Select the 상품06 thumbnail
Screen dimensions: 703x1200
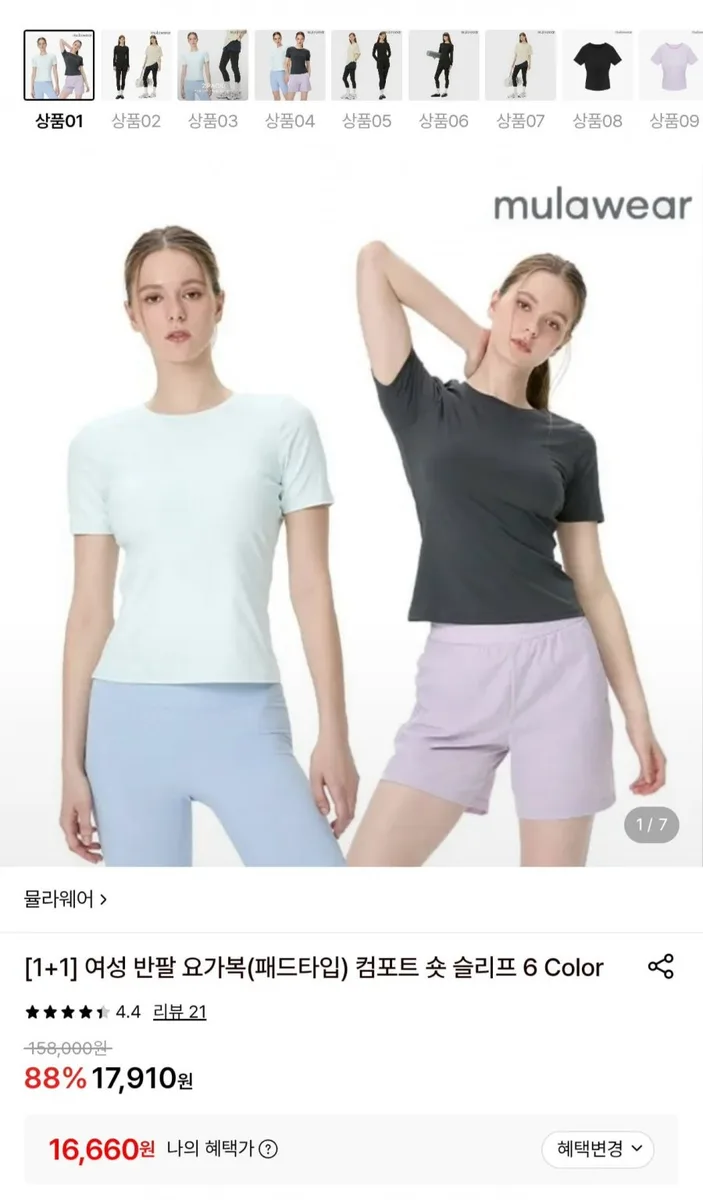tap(444, 65)
